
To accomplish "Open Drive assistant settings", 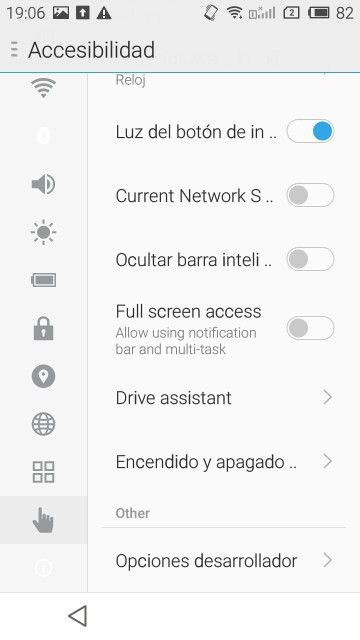I will click(x=224, y=398).
